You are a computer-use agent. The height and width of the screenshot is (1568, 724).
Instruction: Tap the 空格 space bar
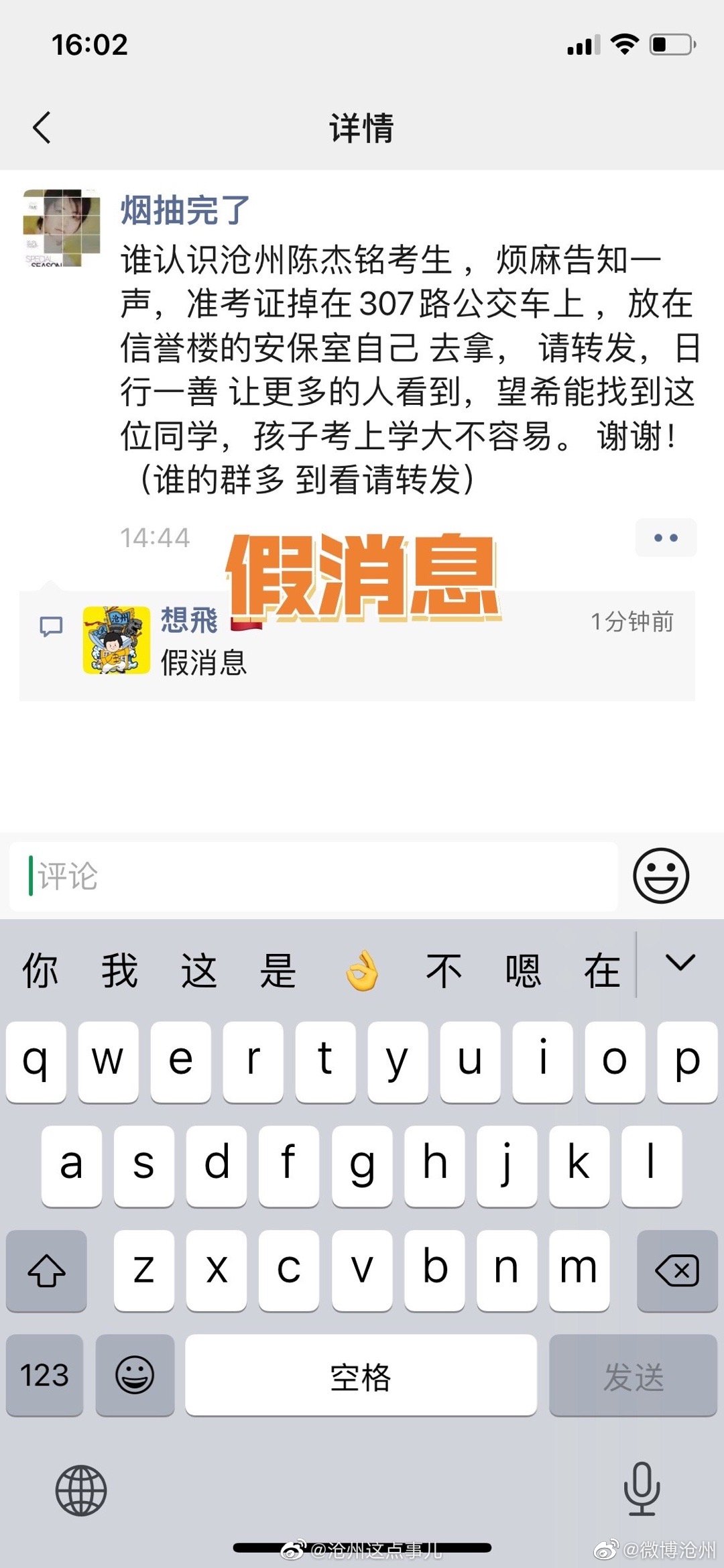click(x=361, y=1375)
